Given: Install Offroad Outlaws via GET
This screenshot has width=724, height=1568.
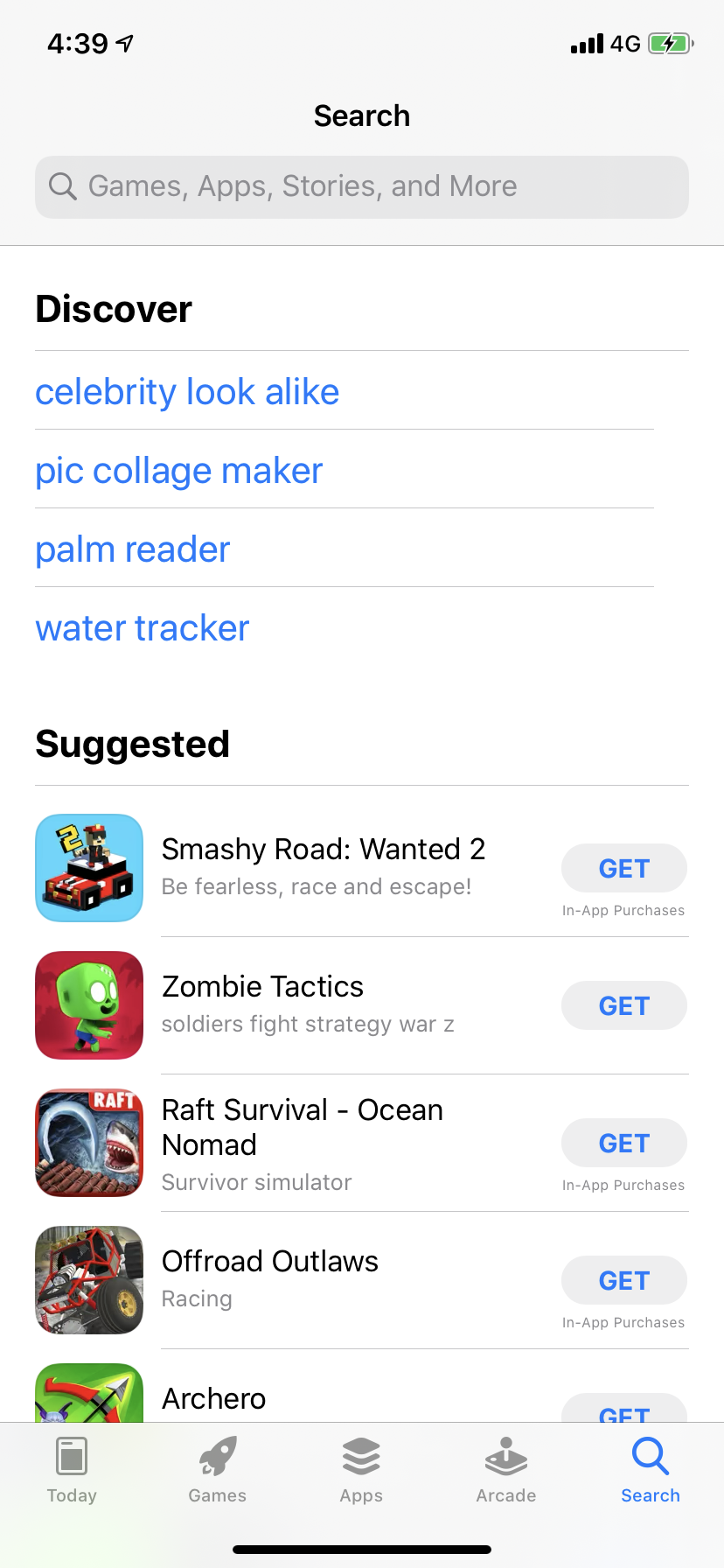Looking at the screenshot, I should (623, 1280).
